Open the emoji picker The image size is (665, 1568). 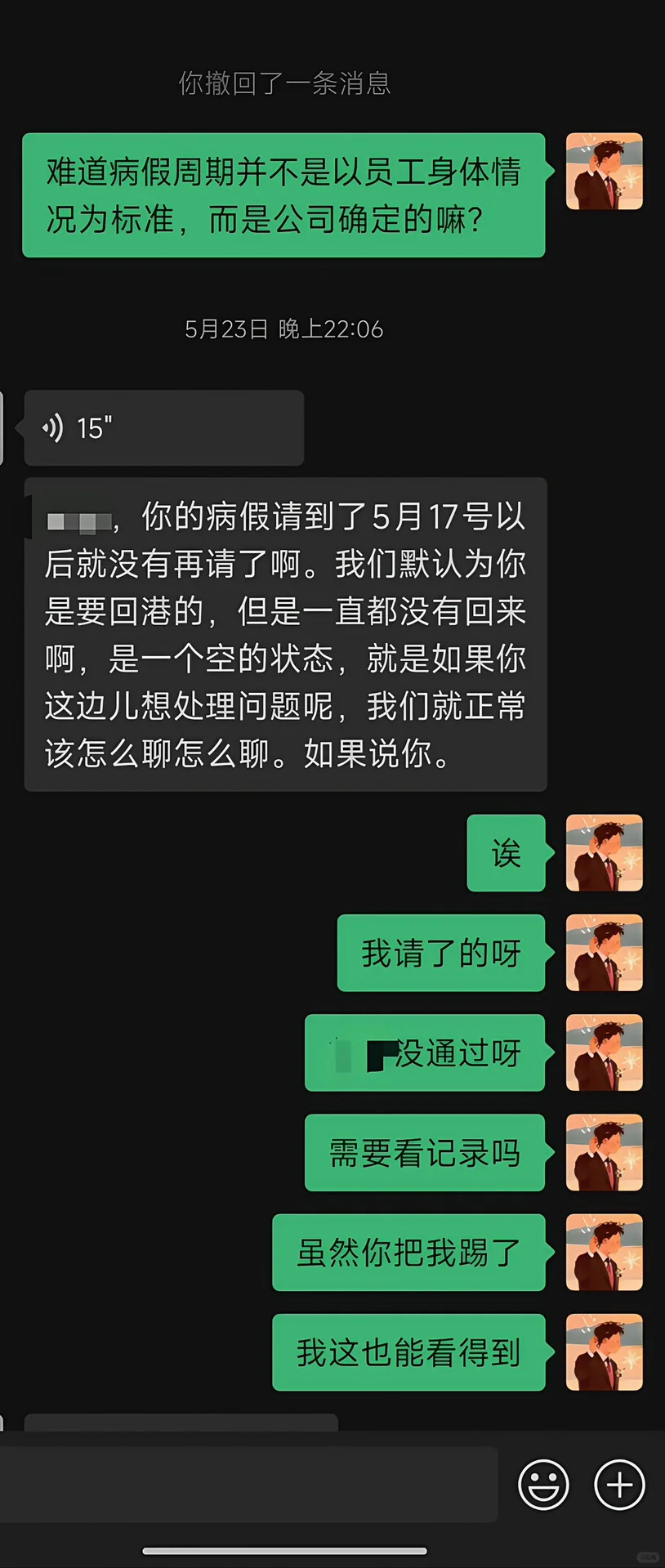(x=546, y=1485)
